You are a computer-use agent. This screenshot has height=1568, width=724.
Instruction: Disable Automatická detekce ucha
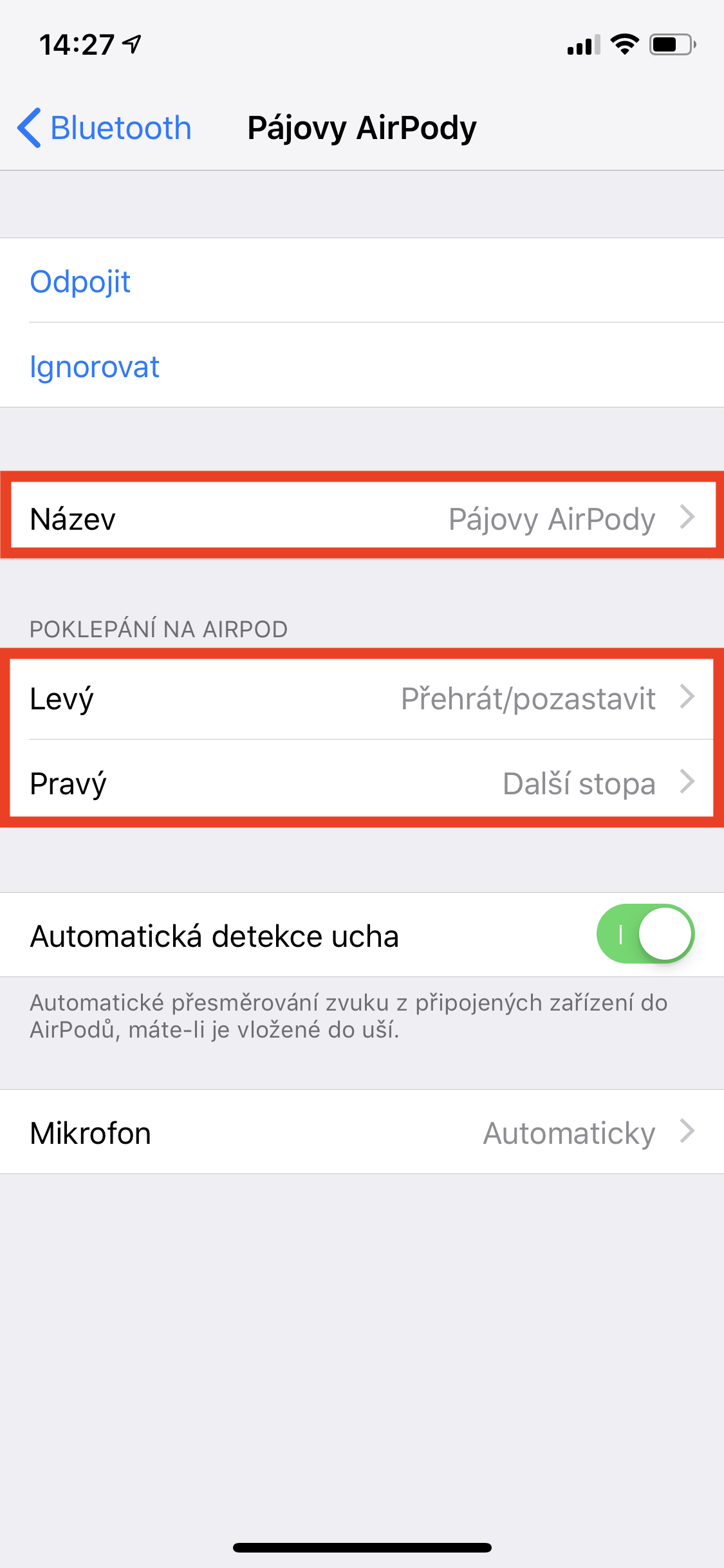pos(645,935)
